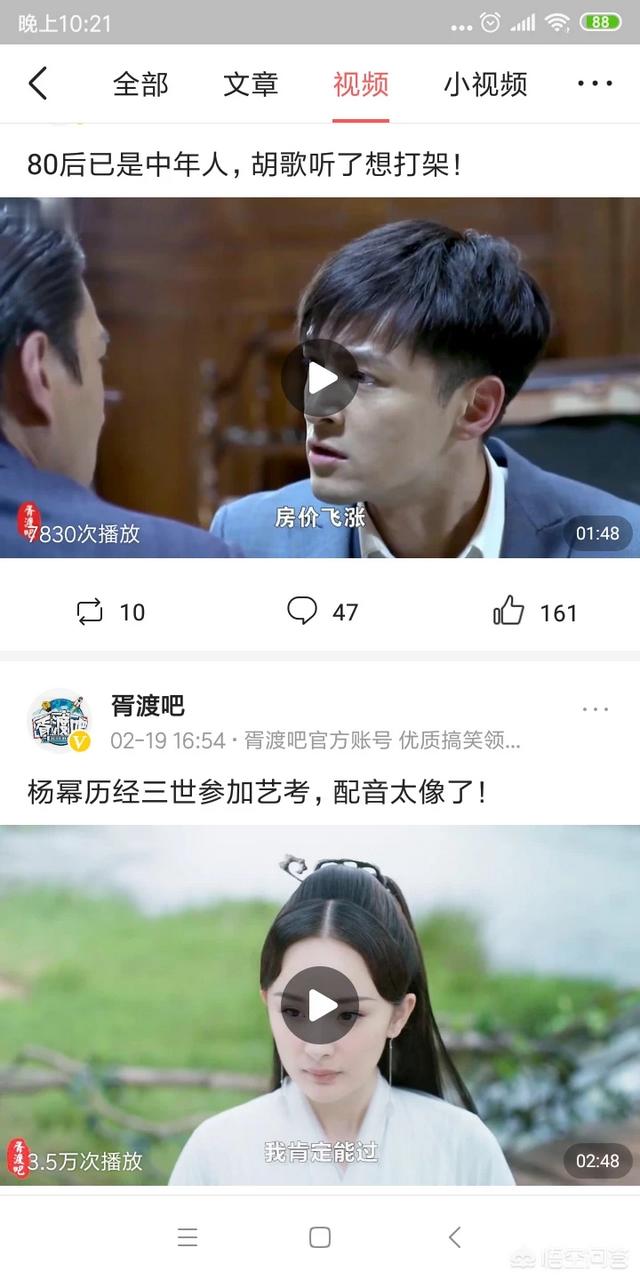Repost the 80后已是中年人 video
The image size is (640, 1280).
(x=109, y=612)
